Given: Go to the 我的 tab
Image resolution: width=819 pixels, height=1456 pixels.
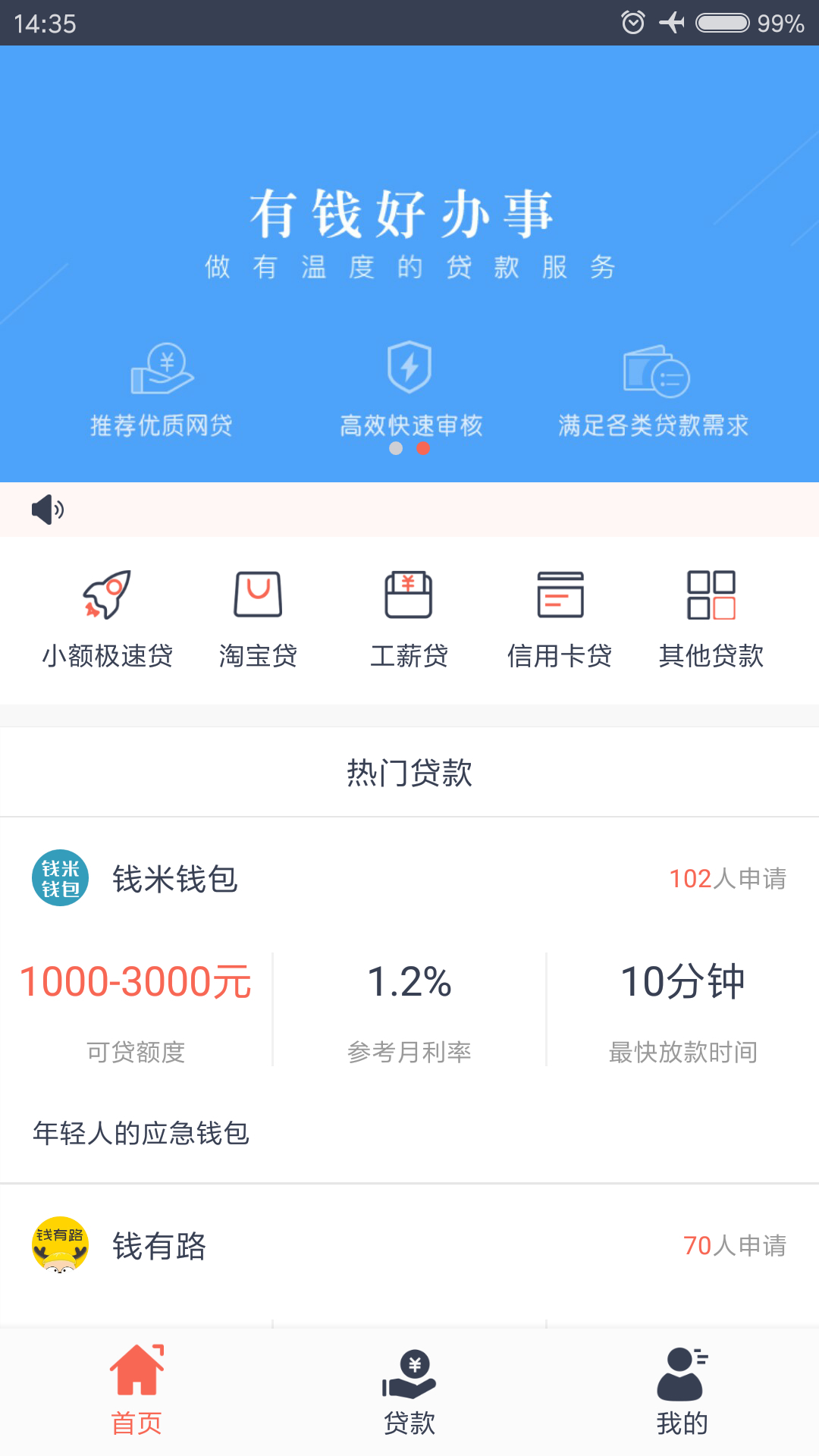Looking at the screenshot, I should click(x=682, y=1392).
